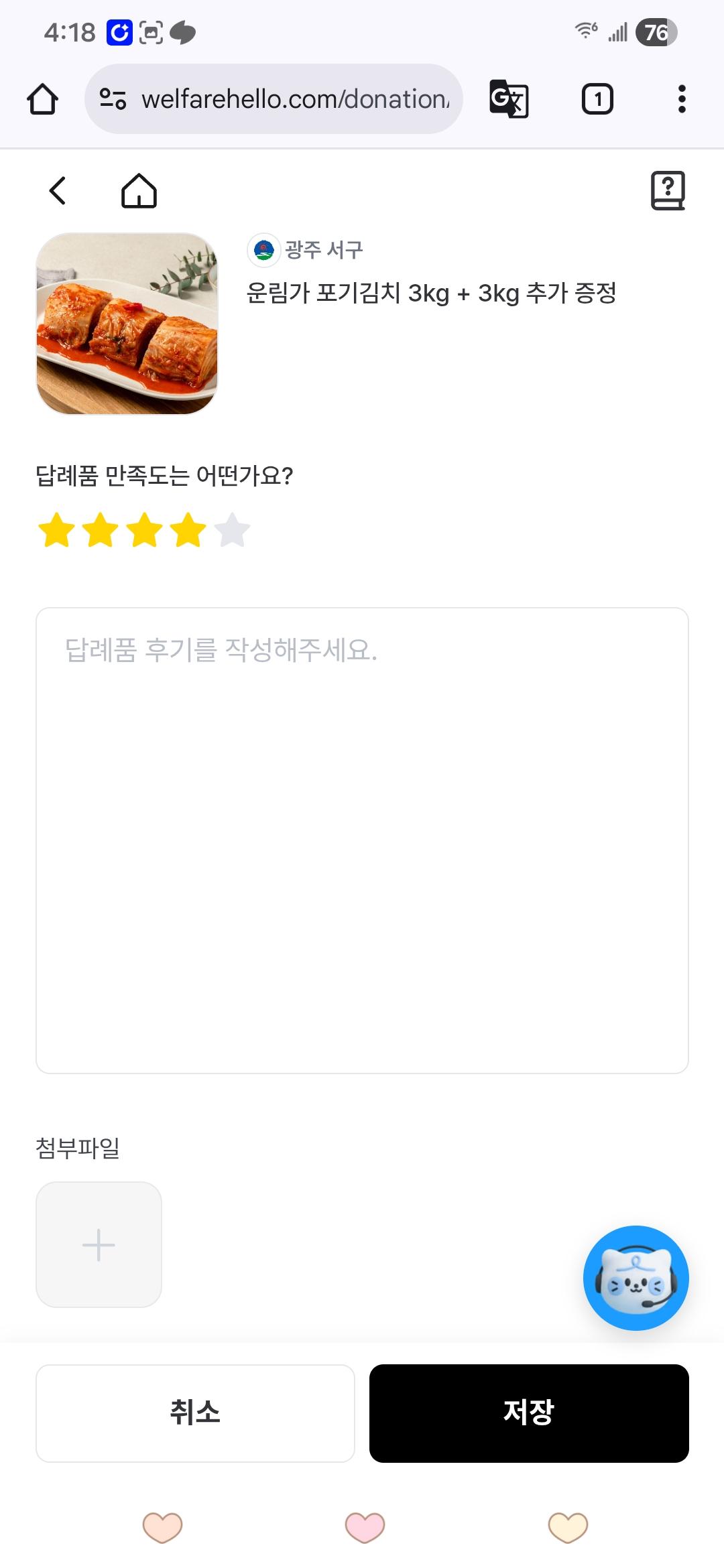This screenshot has width=724, height=1568.
Task: Select the fifth star to rate five stars
Action: click(231, 529)
